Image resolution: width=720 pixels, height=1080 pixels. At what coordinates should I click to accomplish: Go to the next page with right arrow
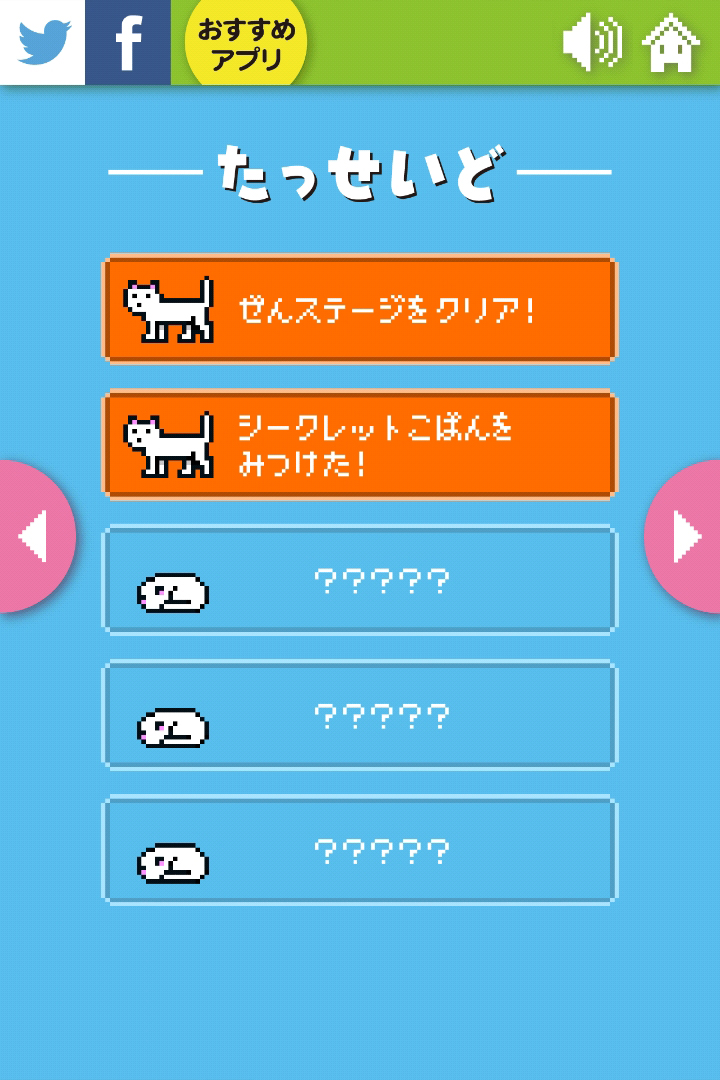(x=686, y=536)
